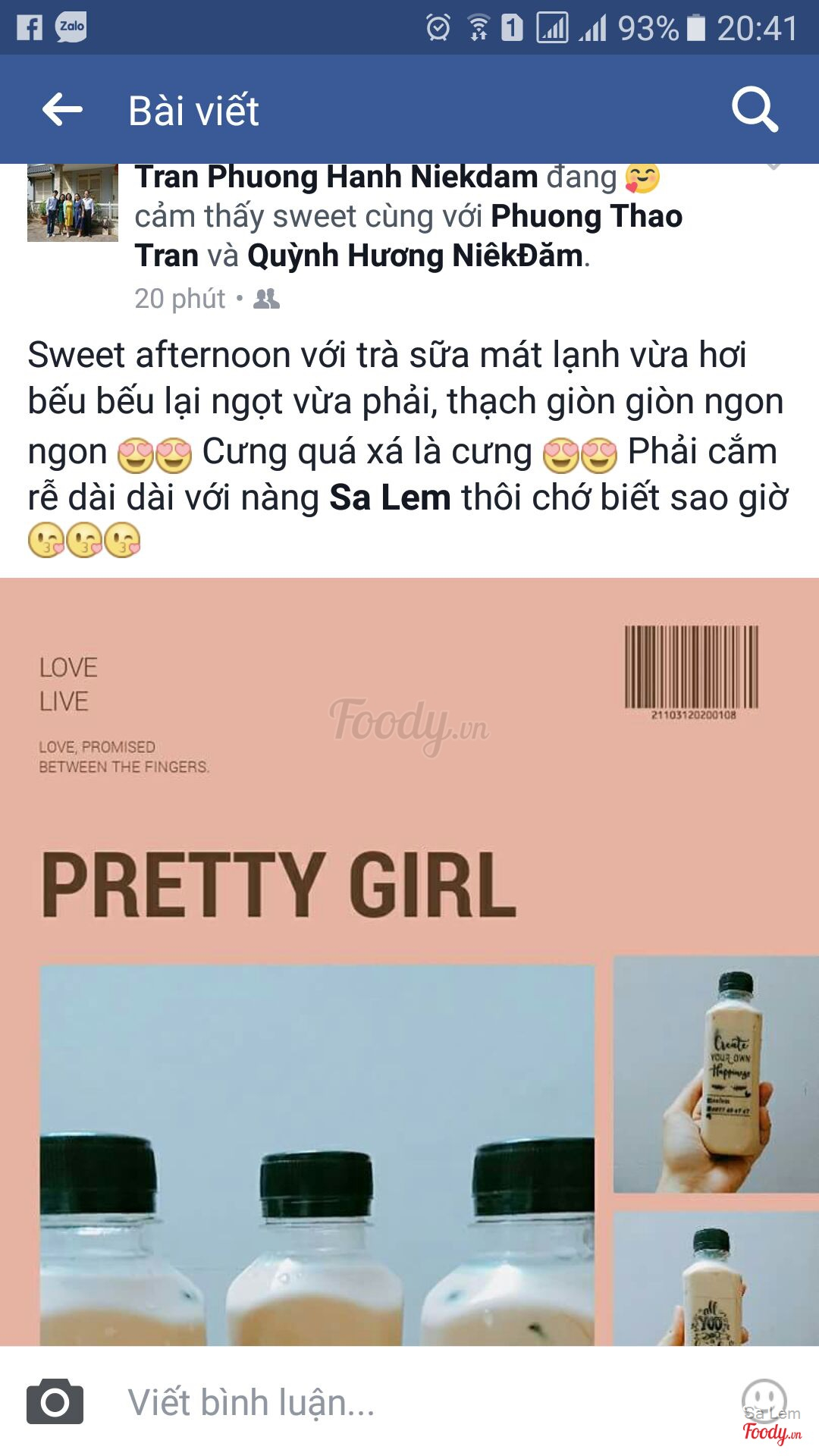
Task: Open Tran Phuong Hanh Niekdam's profile picture
Action: click(x=73, y=202)
